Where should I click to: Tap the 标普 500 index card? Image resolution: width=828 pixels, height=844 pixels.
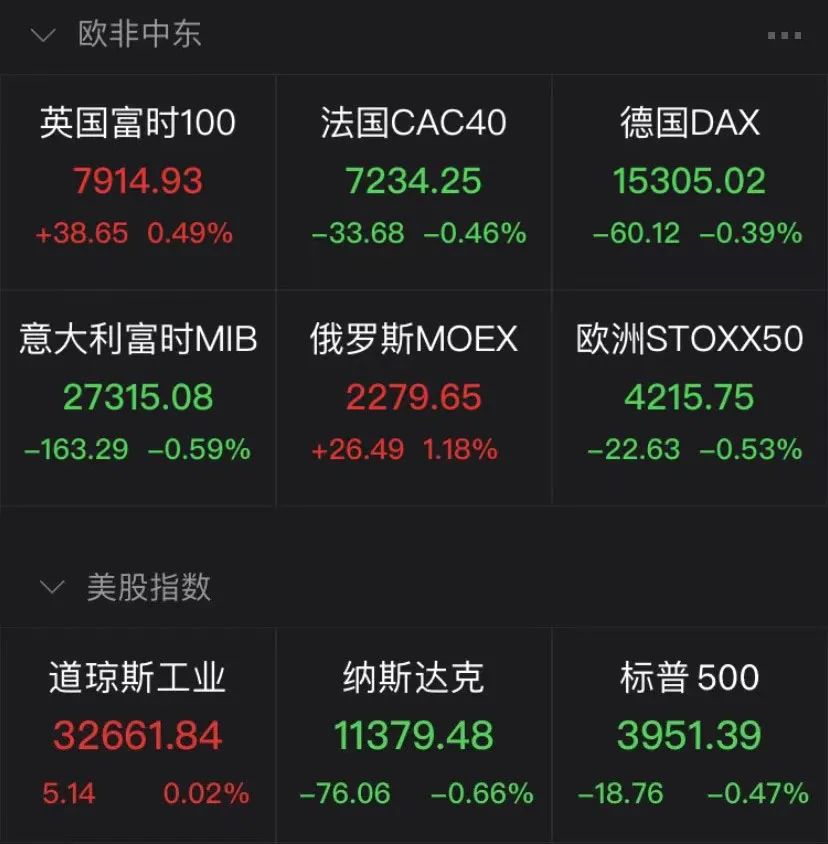point(690,735)
